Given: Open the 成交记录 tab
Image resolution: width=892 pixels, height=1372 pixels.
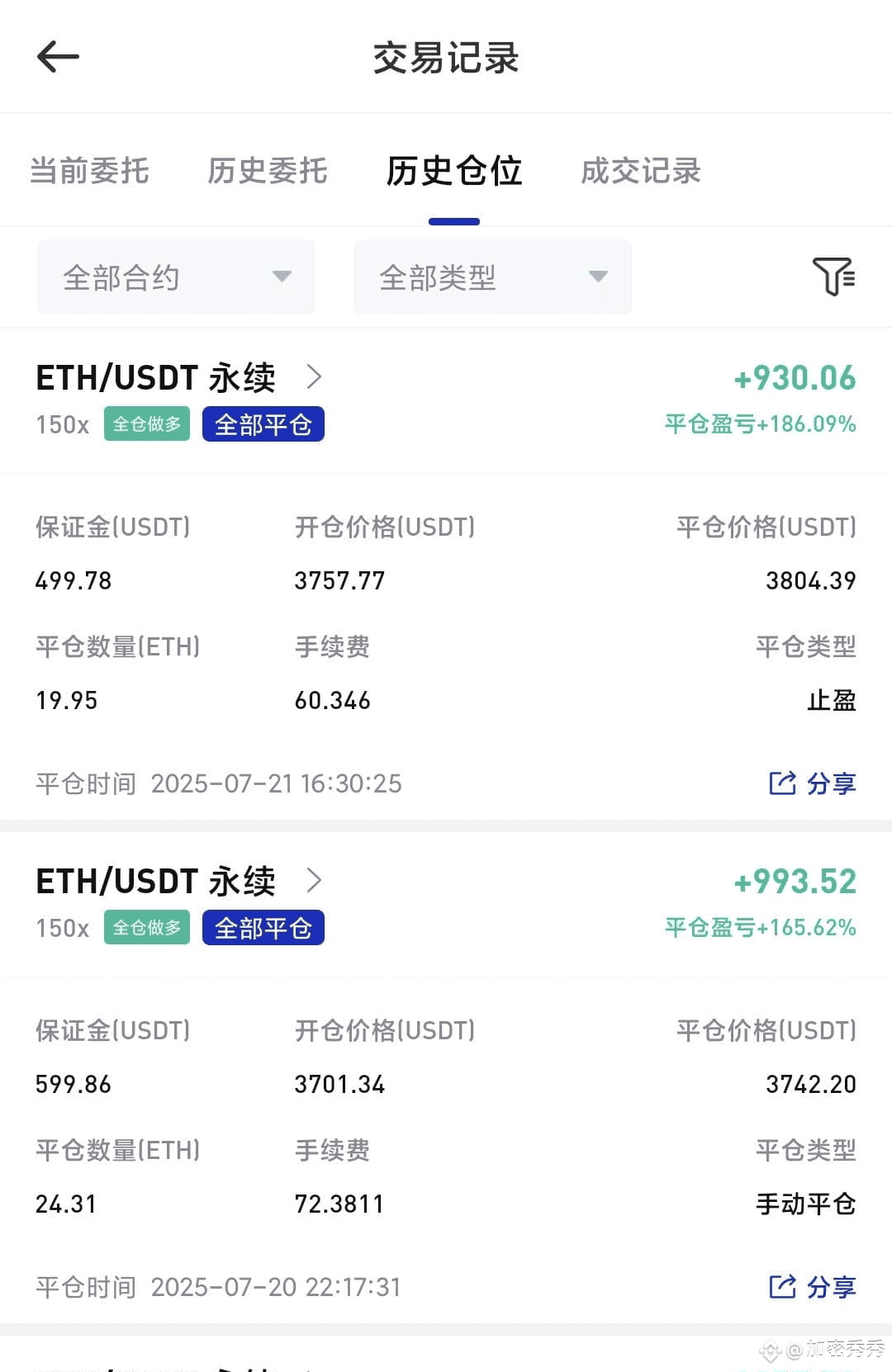Looking at the screenshot, I should point(640,171).
